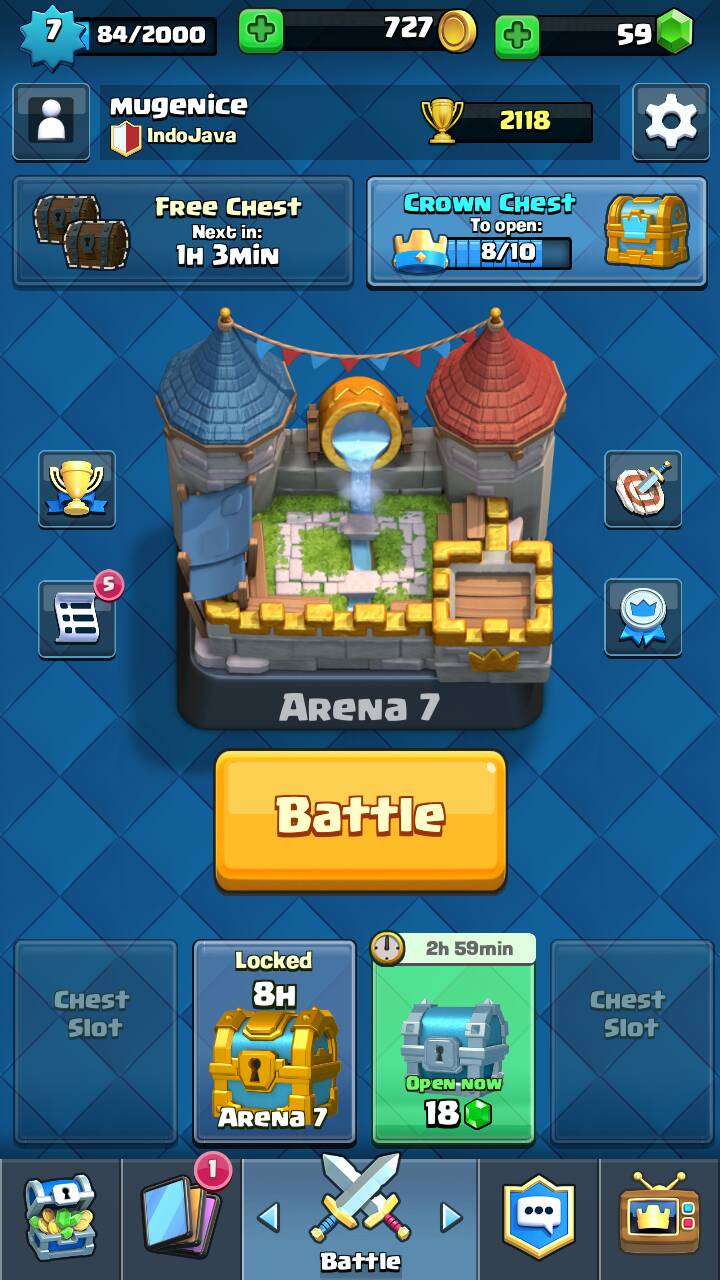Open the activity log scroll icon
Viewport: 720px width, 1280px height.
(77, 618)
